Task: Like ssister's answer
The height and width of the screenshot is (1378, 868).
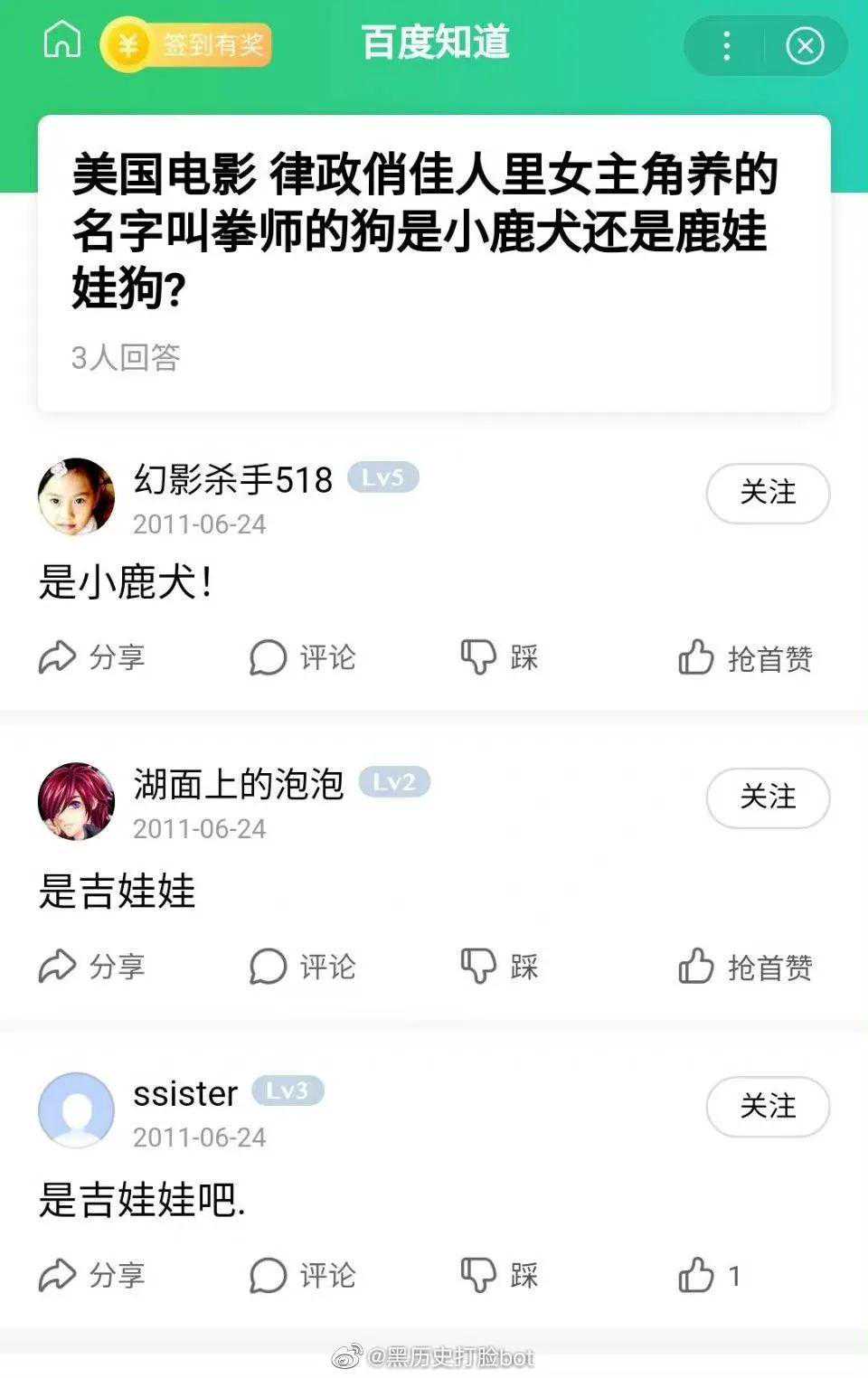Action: click(x=709, y=1275)
